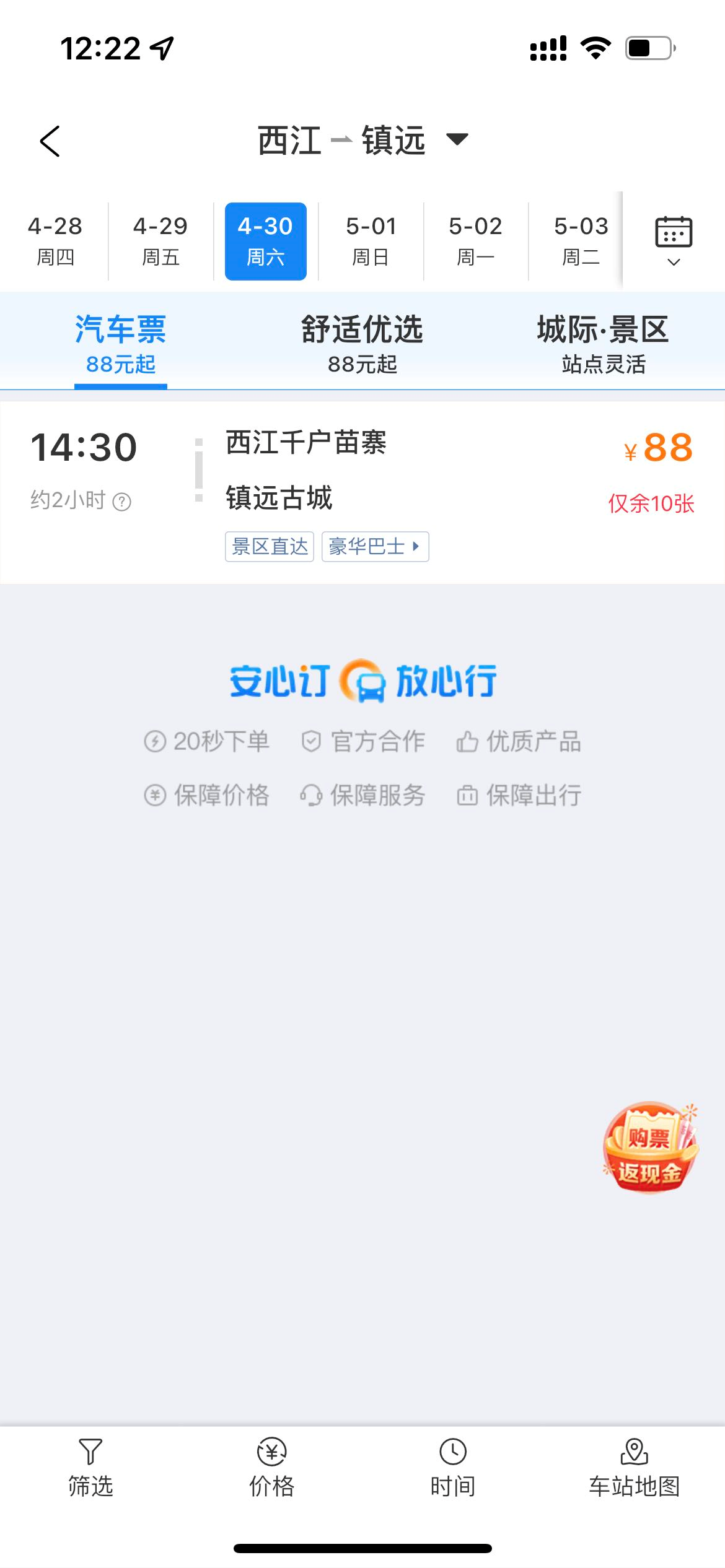Tap the 豪华巴士 tag for details
Image resolution: width=725 pixels, height=1568 pixels.
(375, 547)
